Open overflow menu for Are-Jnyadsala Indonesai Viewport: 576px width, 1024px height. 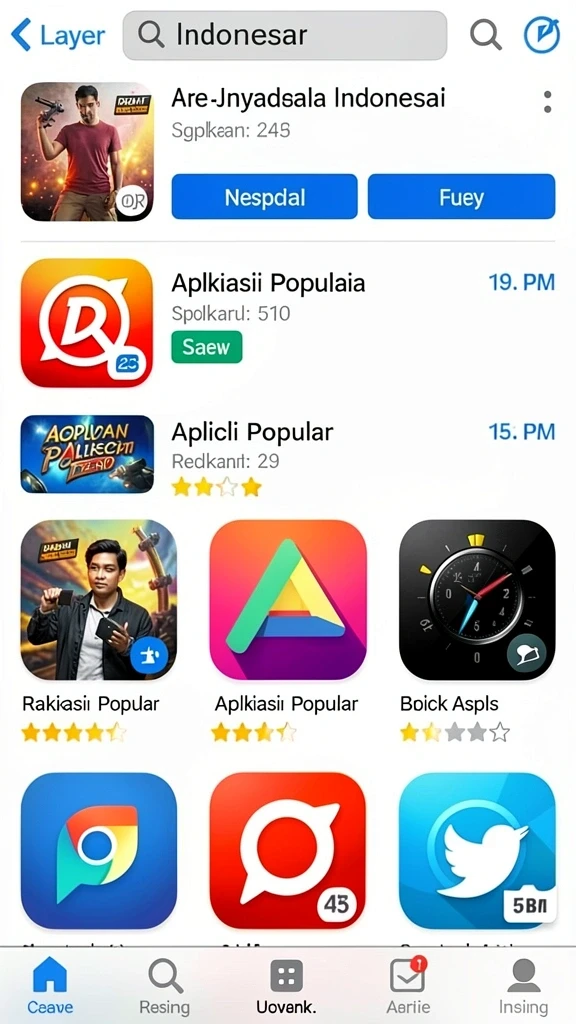[x=547, y=102]
